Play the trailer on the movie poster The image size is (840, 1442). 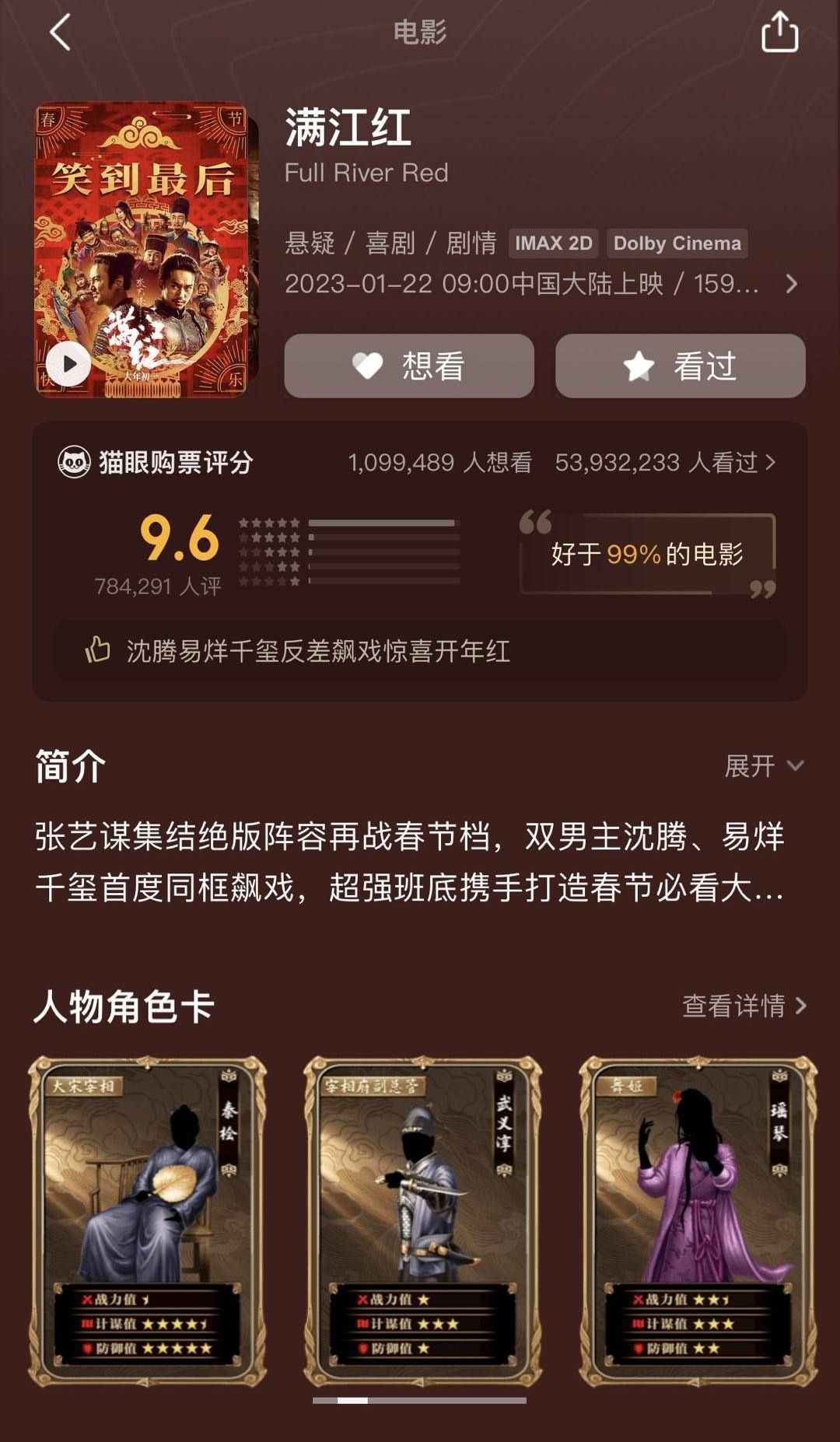68,363
